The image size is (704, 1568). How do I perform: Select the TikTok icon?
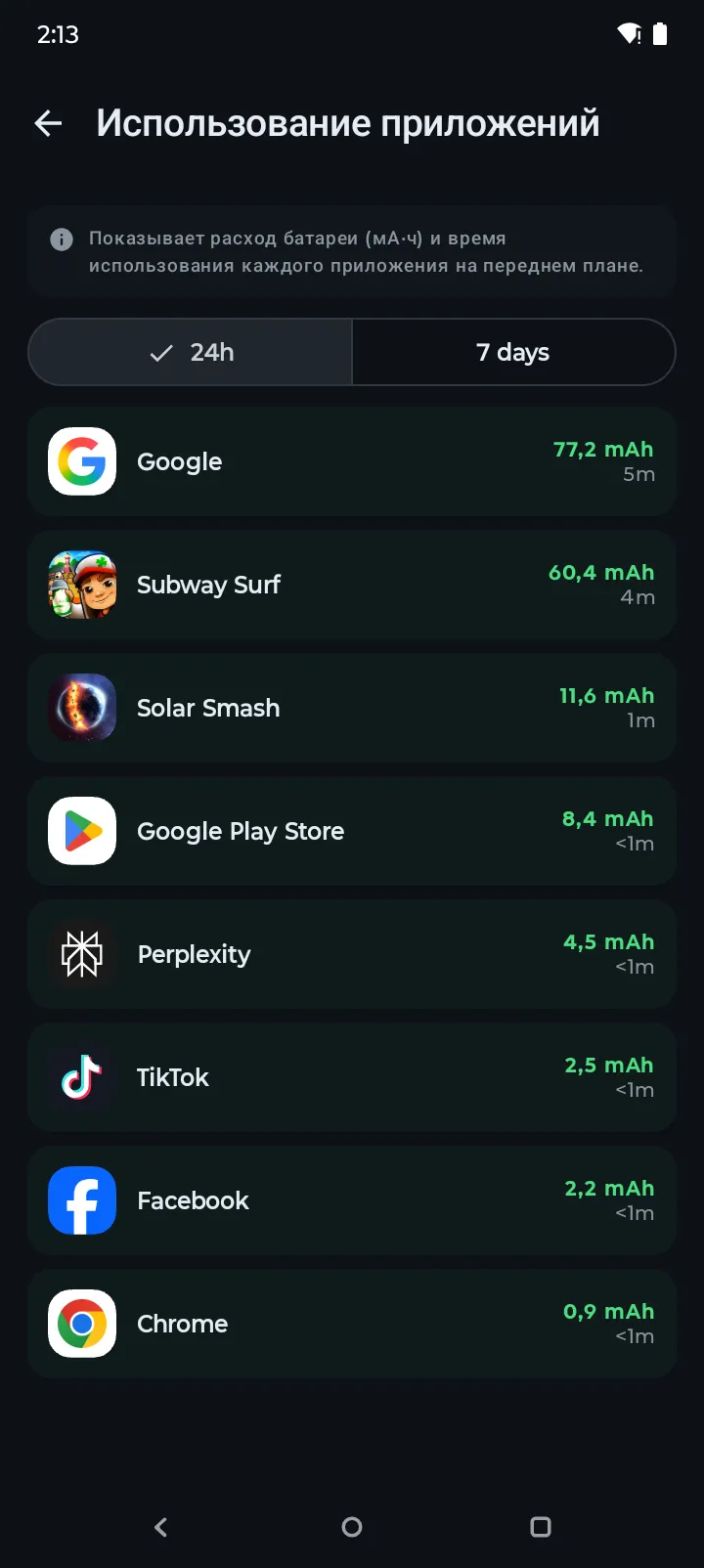tap(82, 1077)
